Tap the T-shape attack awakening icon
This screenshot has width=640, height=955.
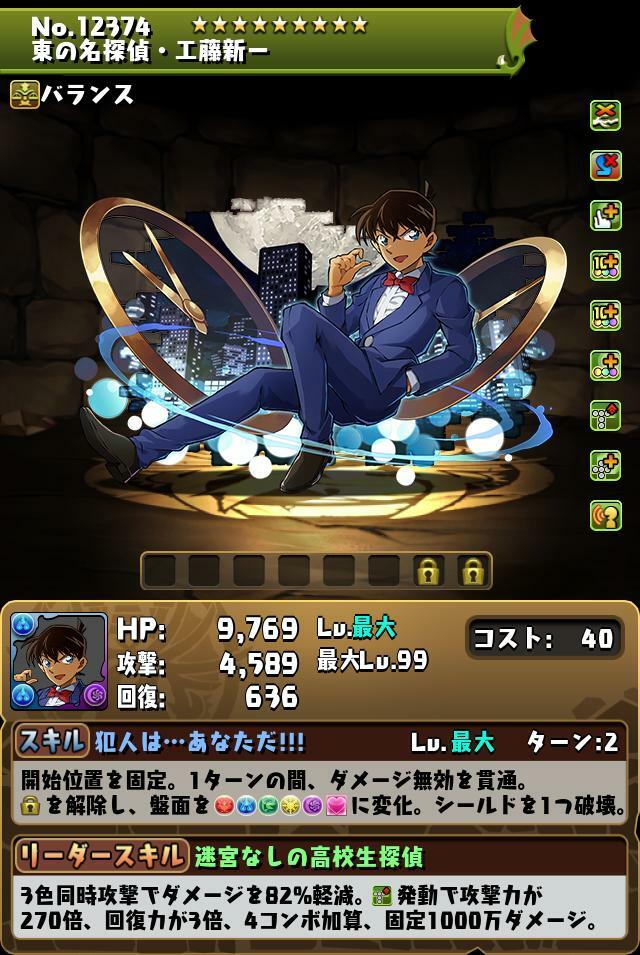605,415
